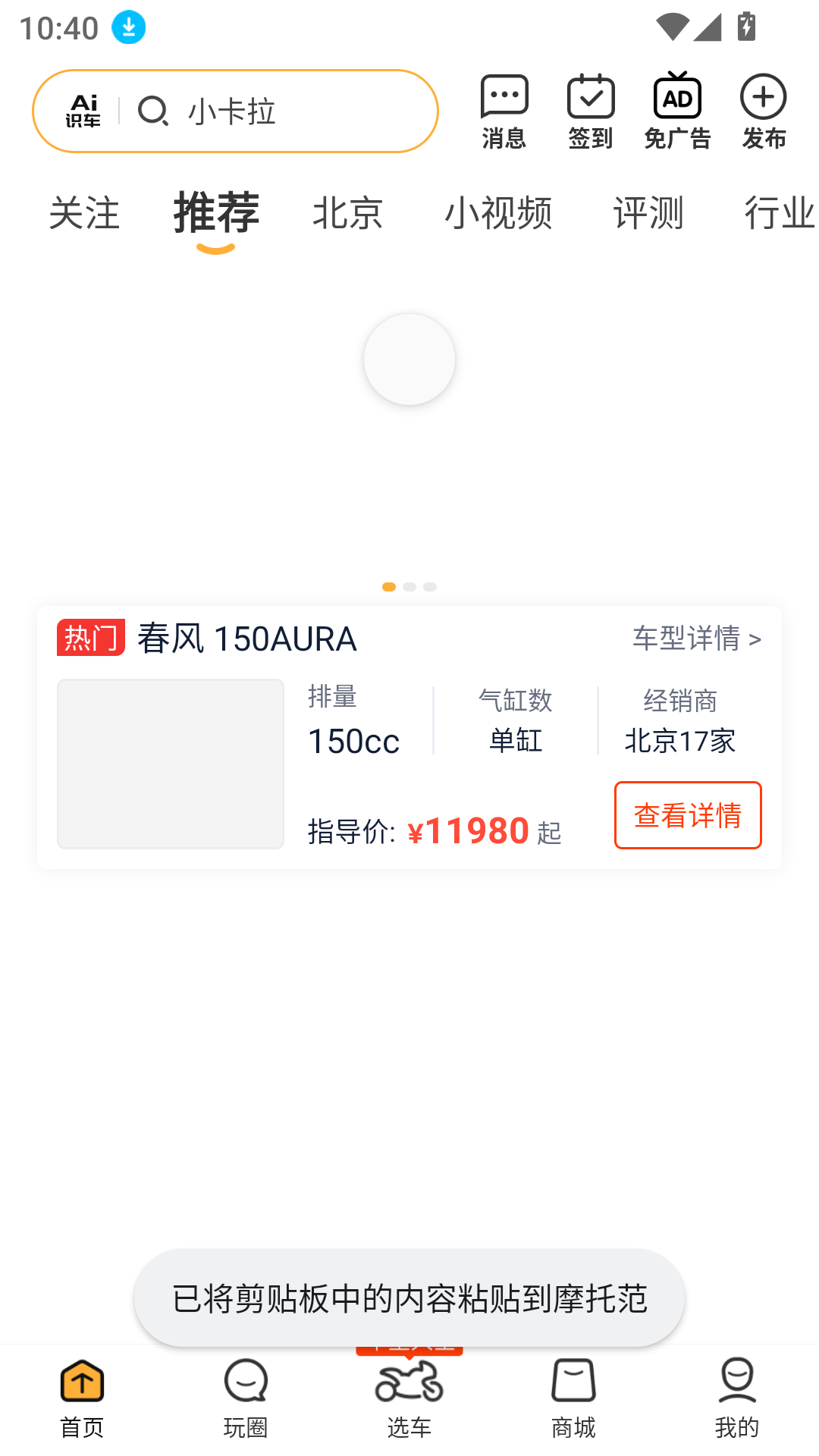Go to 首页 in bottom navigation
The height and width of the screenshot is (1456, 819).
(82, 1399)
